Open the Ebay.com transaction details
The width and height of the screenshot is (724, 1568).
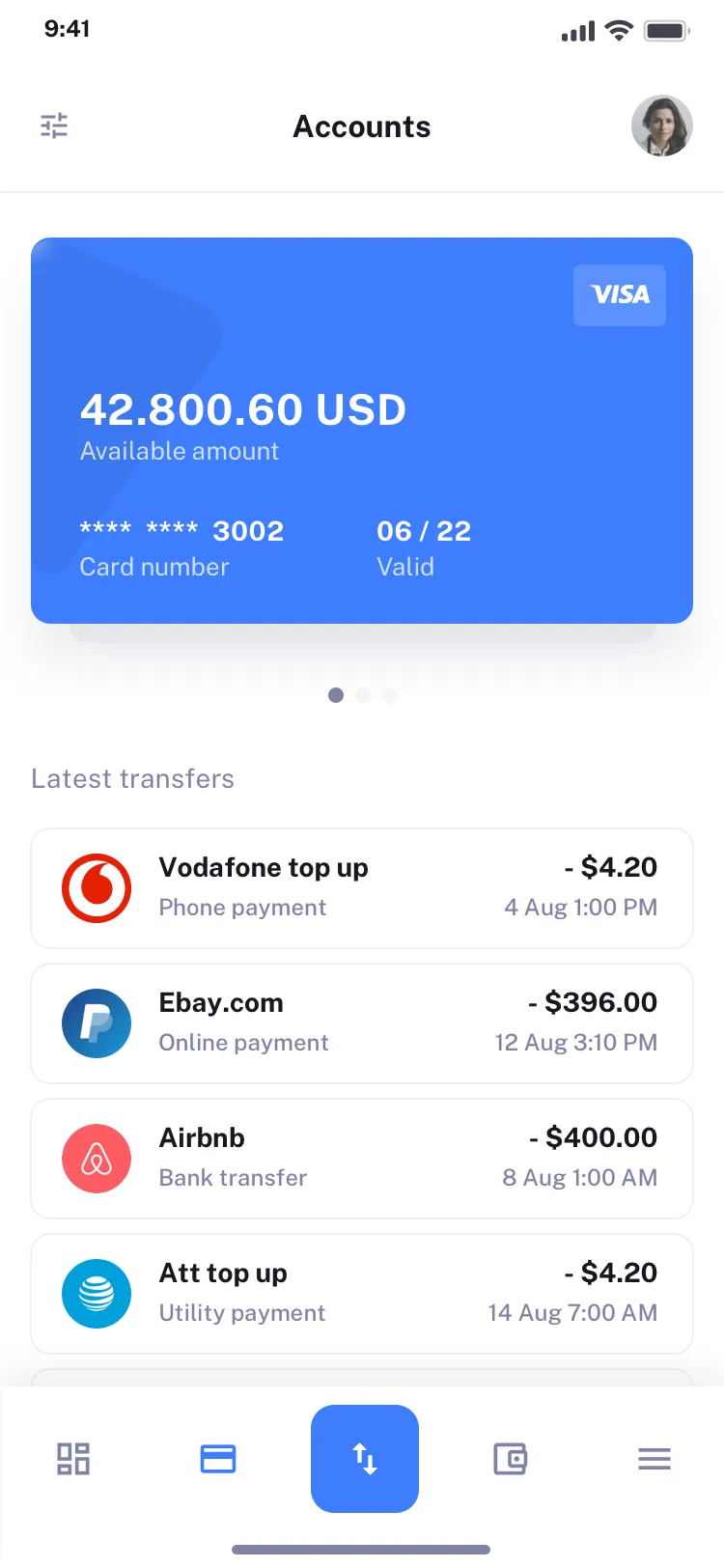pyautogui.click(x=361, y=1022)
